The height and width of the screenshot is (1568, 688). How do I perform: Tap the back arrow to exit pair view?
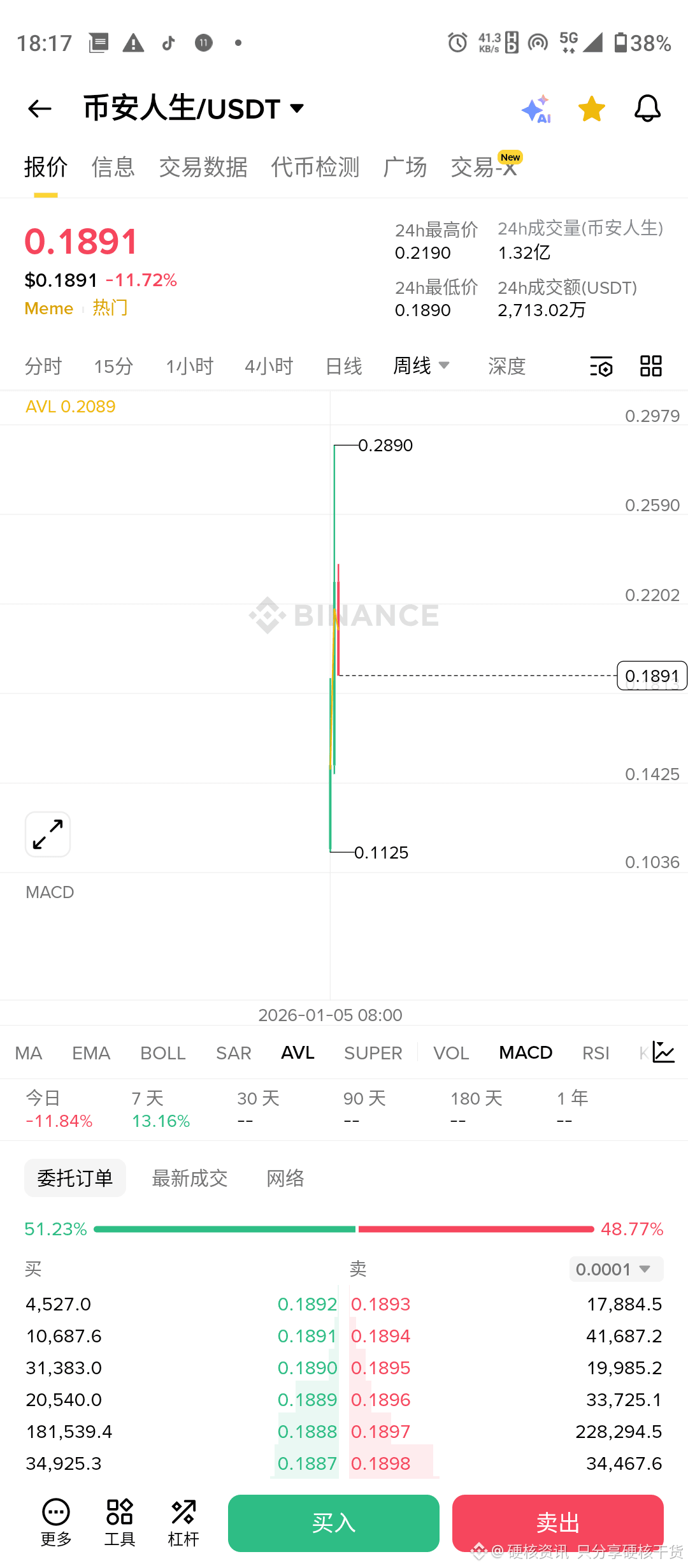click(39, 108)
